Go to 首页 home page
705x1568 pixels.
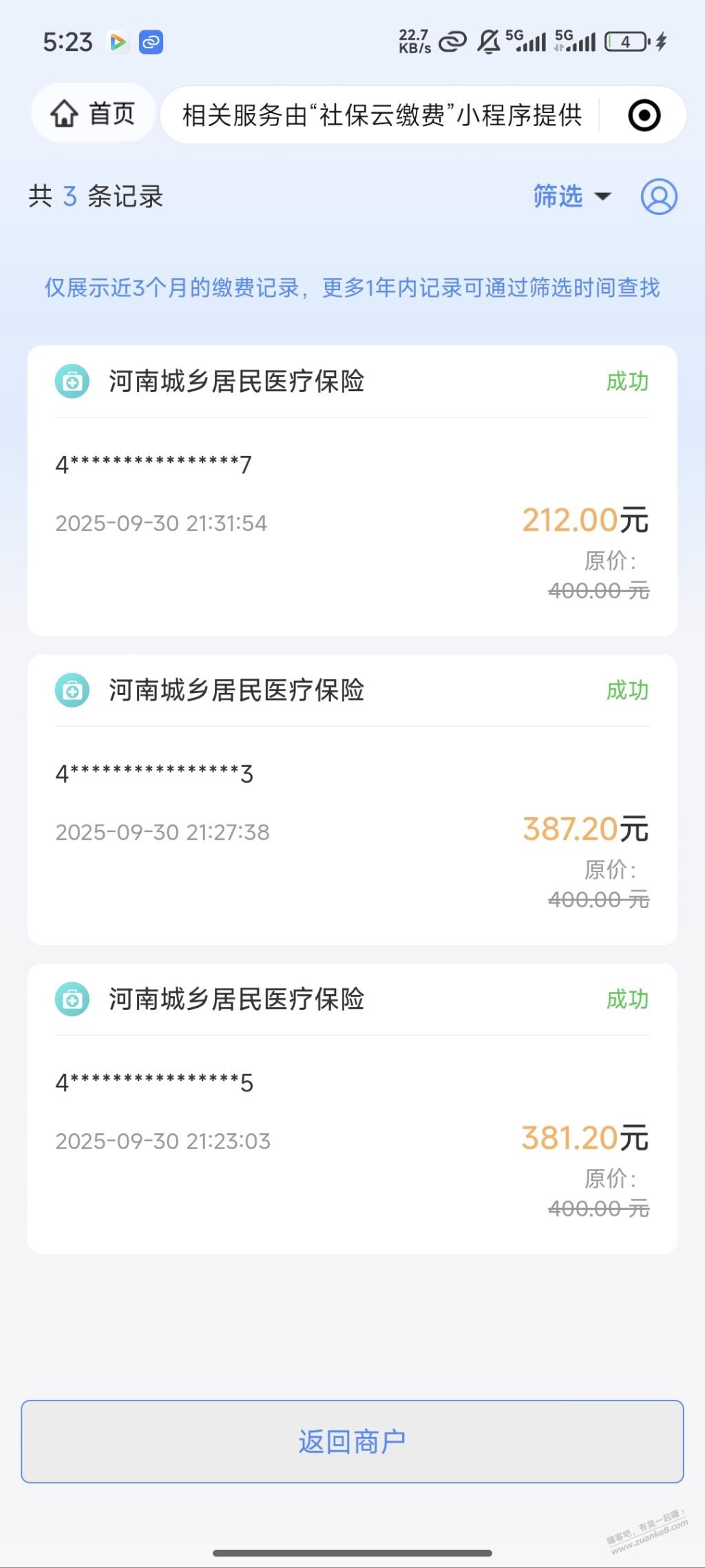(x=93, y=114)
